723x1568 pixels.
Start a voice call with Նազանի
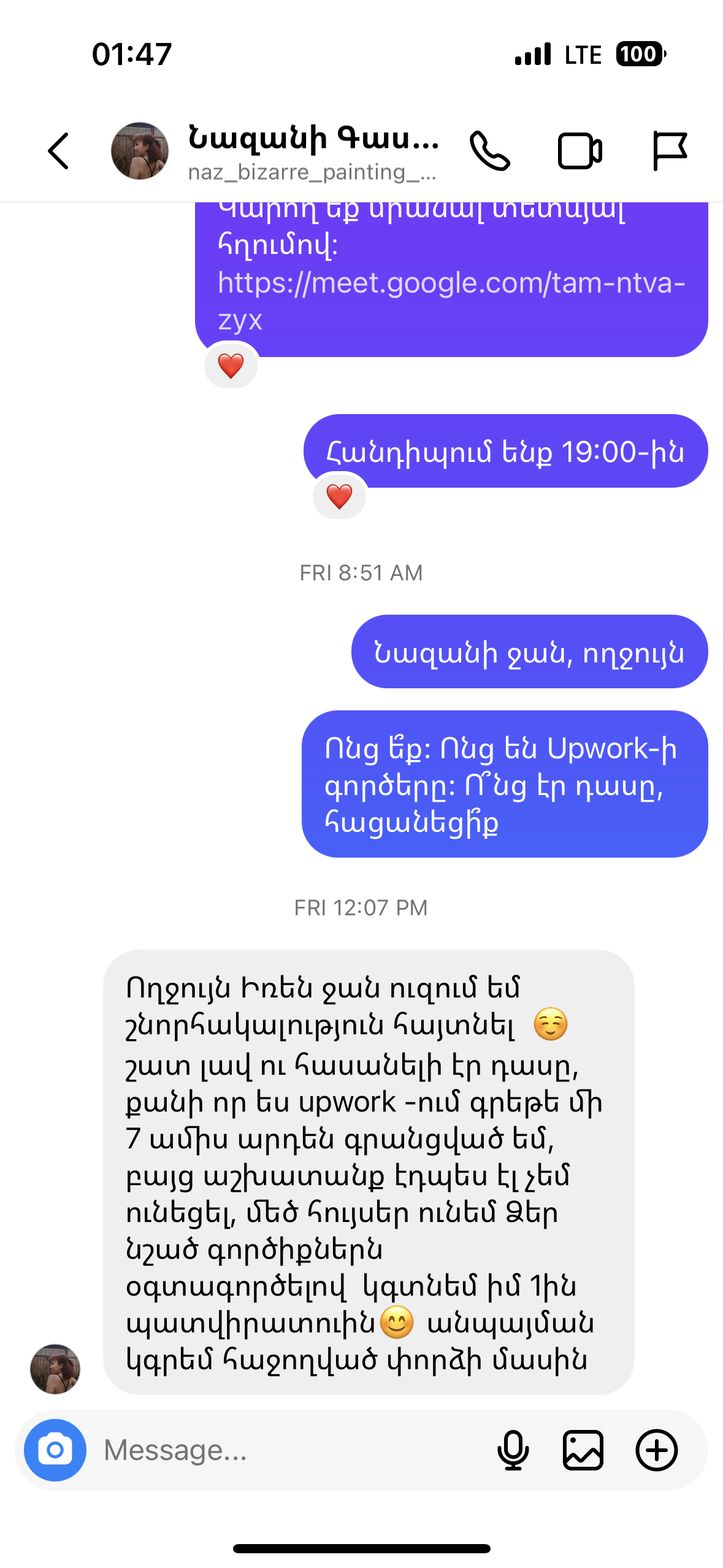point(489,151)
